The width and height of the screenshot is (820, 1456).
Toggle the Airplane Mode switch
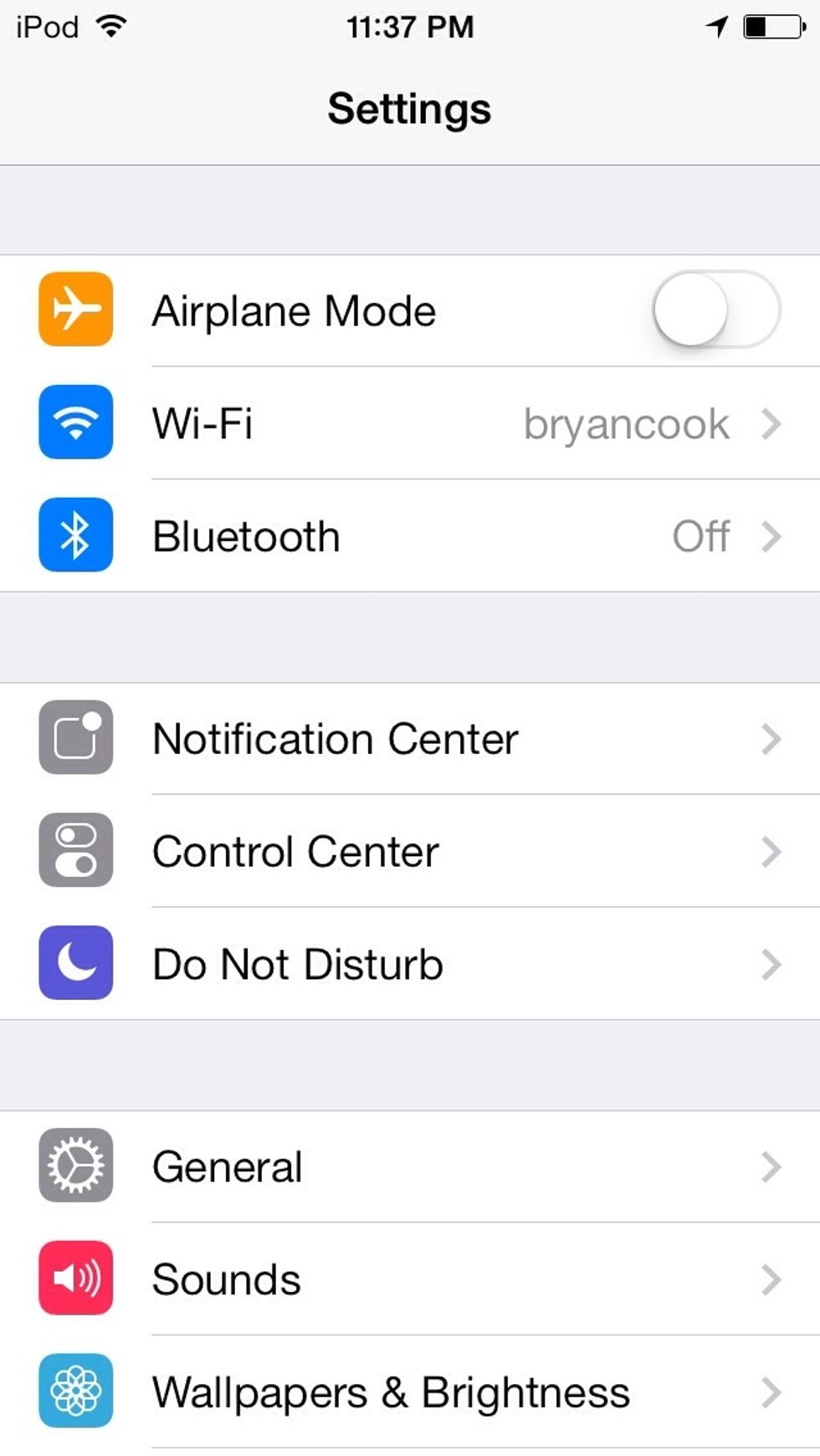click(716, 310)
